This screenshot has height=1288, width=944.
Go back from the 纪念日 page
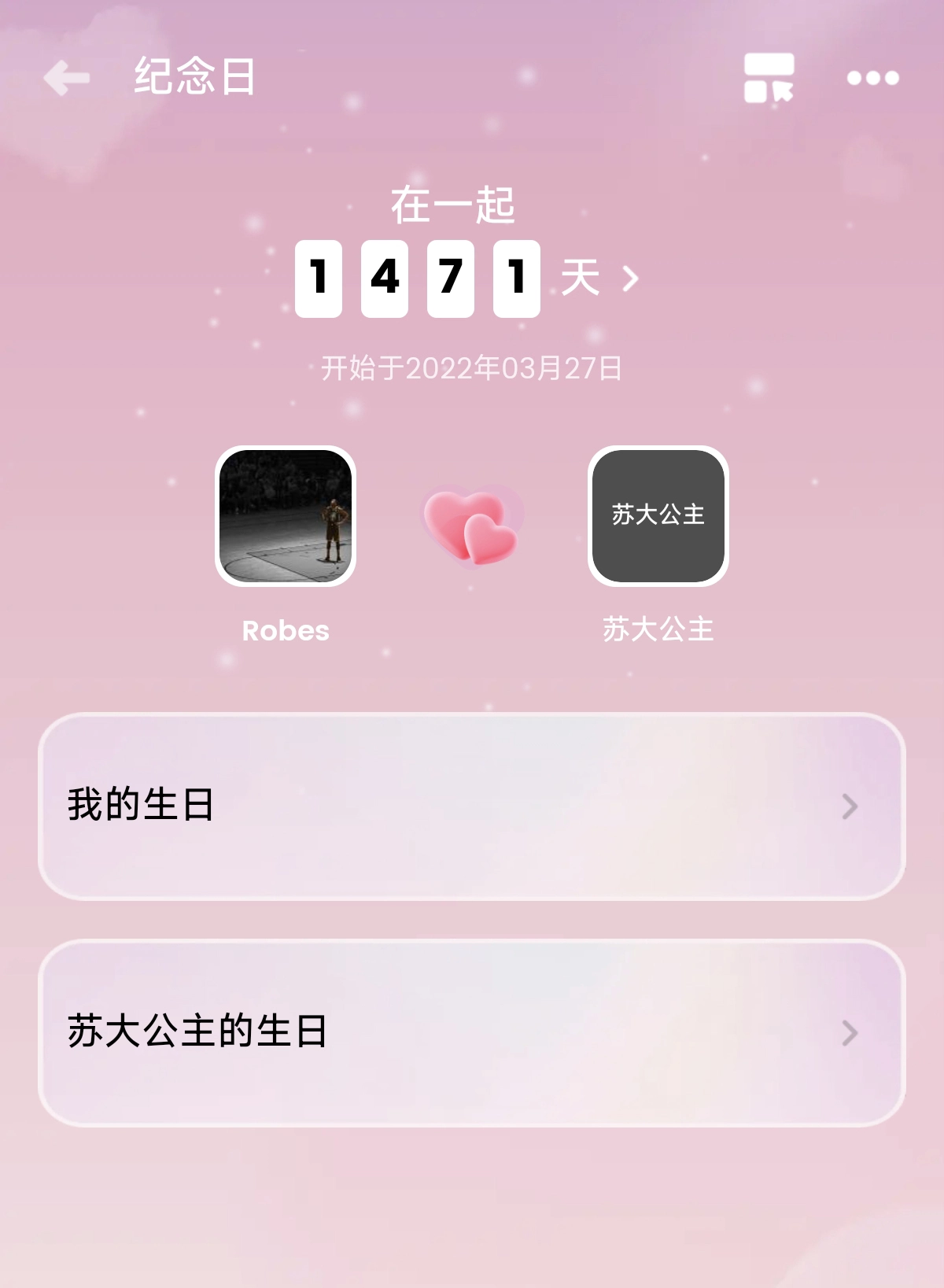pyautogui.click(x=67, y=78)
